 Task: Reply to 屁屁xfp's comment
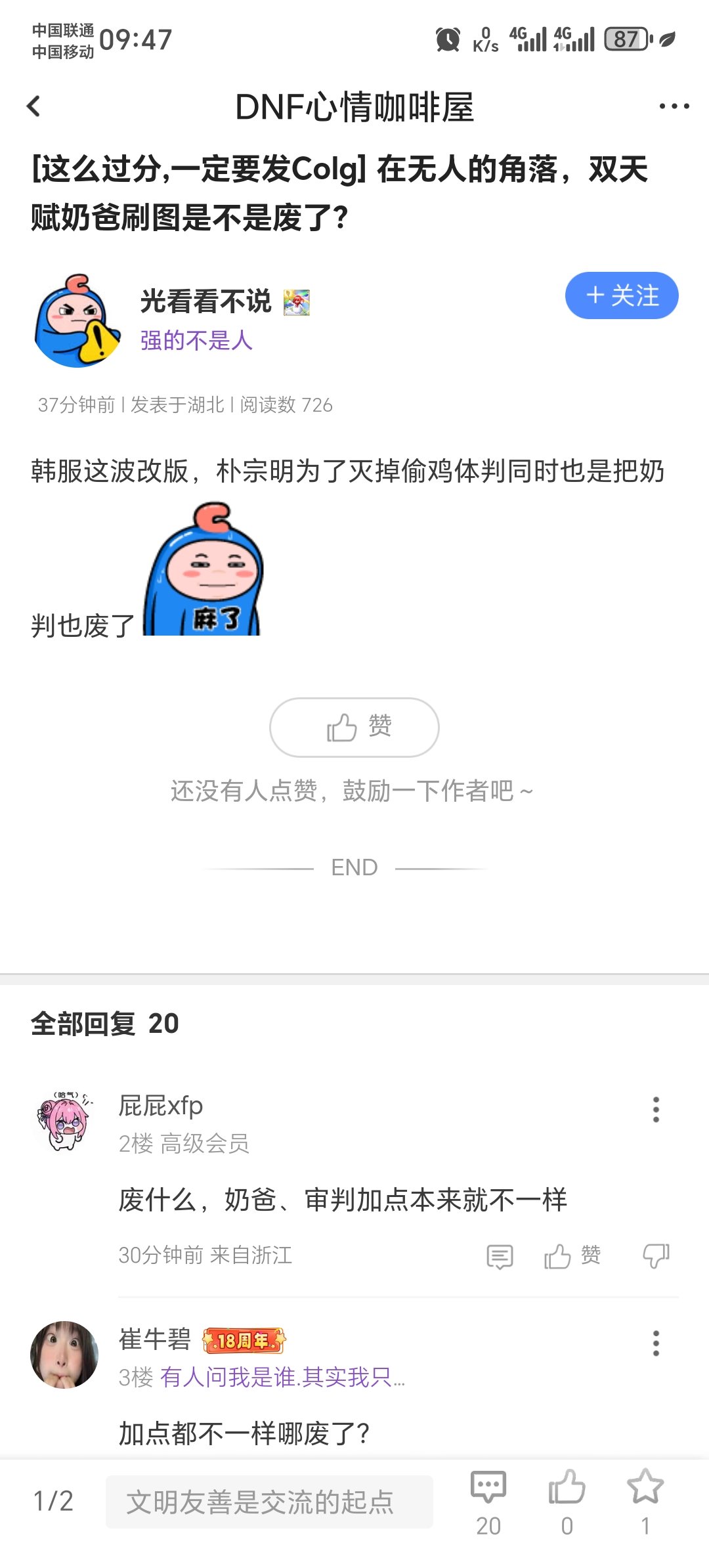click(500, 1256)
